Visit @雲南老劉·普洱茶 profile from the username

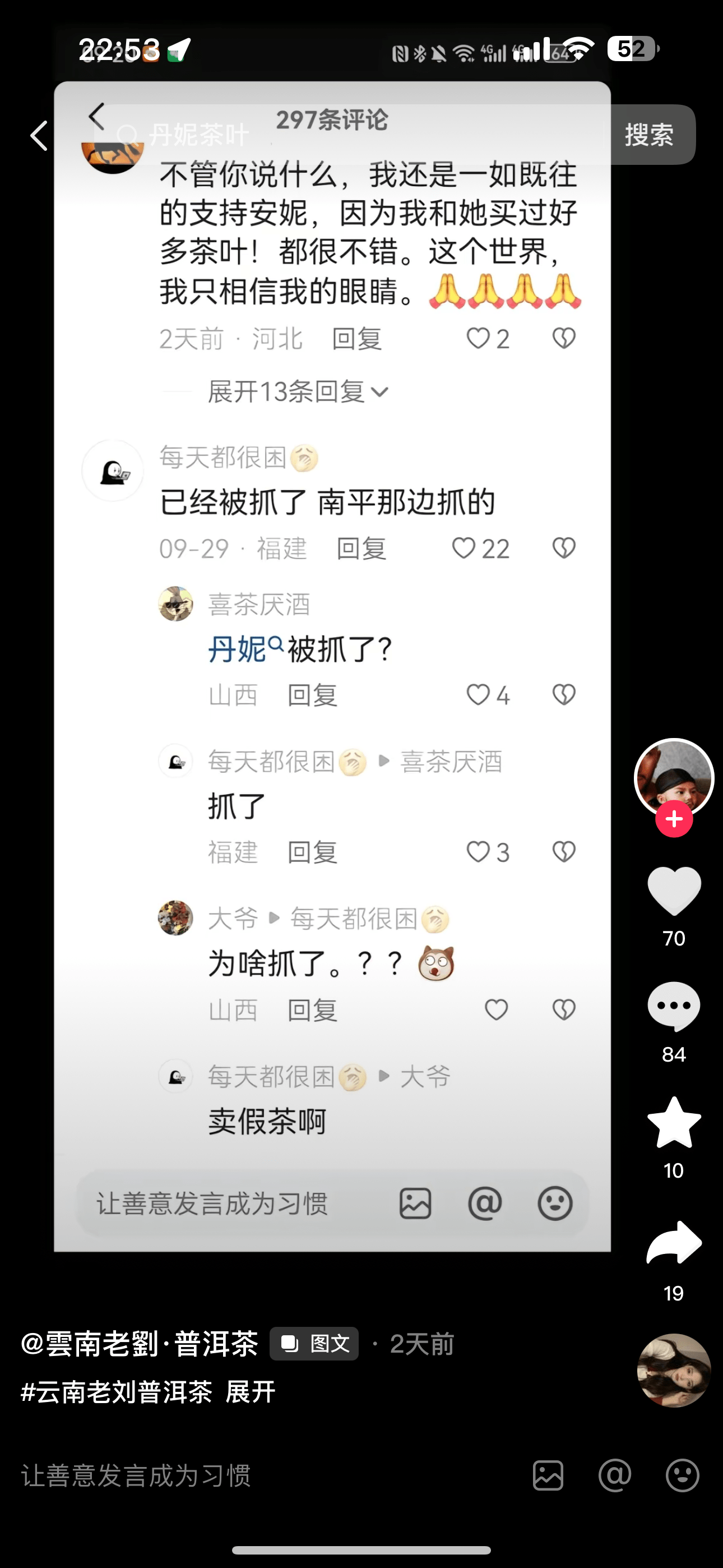coord(140,1344)
